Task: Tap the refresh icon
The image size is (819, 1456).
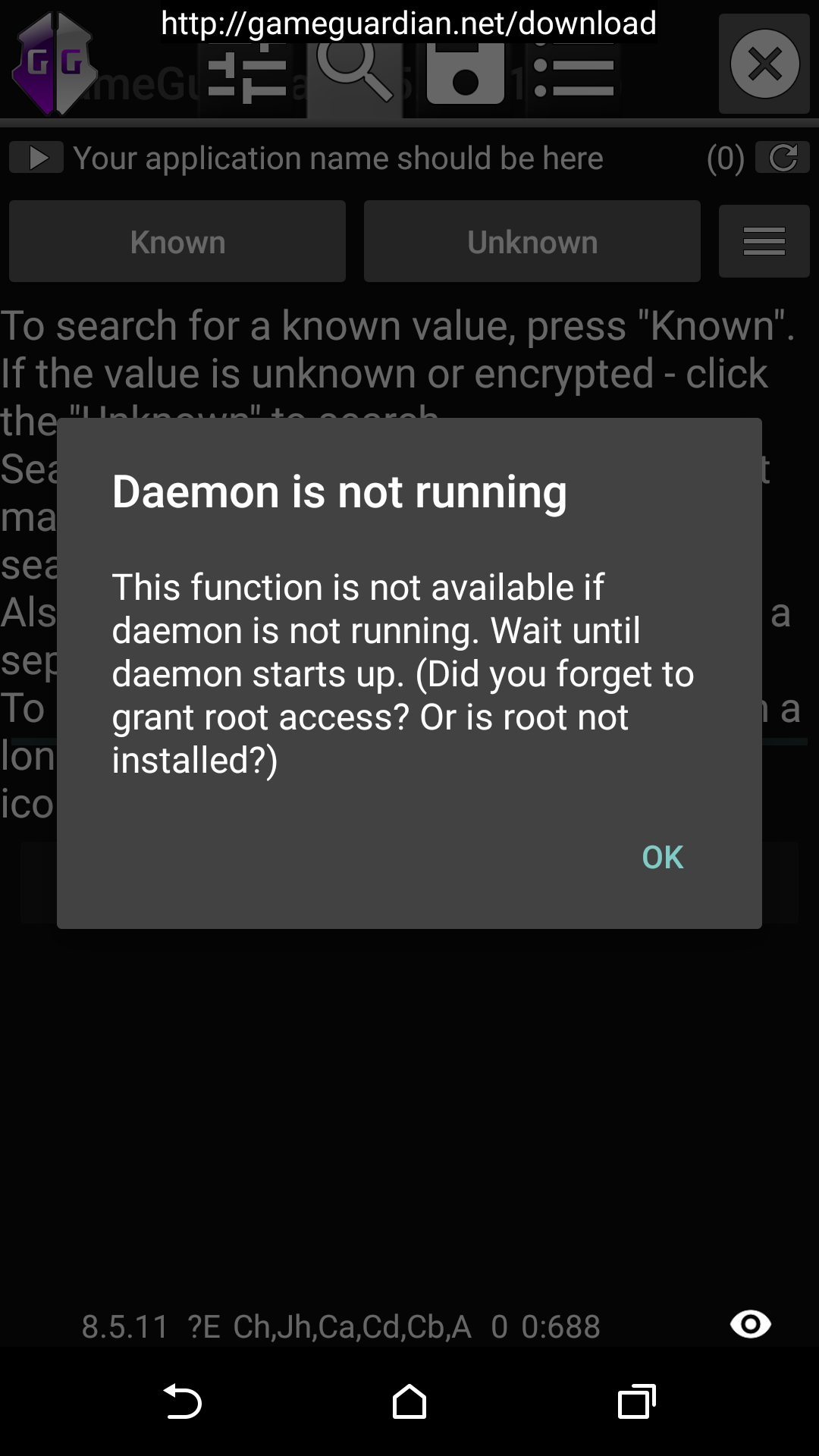Action: [x=783, y=158]
